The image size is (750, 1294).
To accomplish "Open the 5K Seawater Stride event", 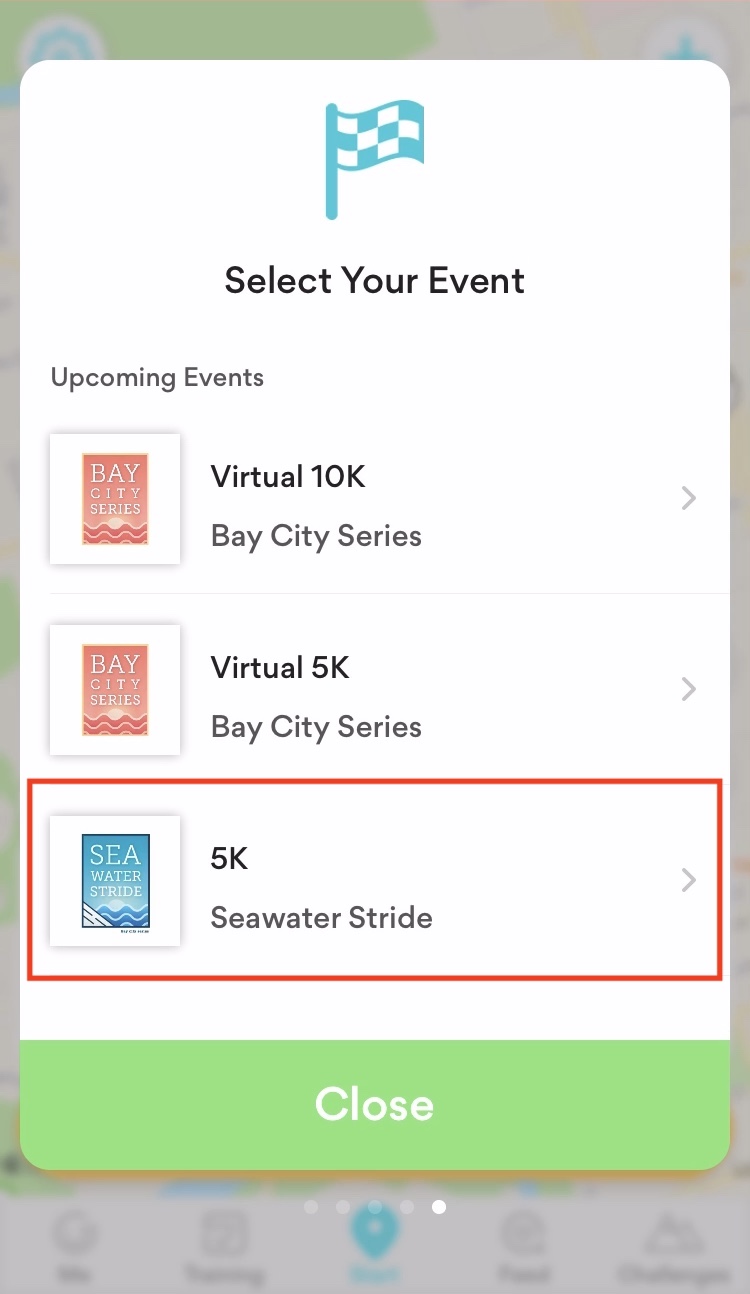I will [375, 880].
